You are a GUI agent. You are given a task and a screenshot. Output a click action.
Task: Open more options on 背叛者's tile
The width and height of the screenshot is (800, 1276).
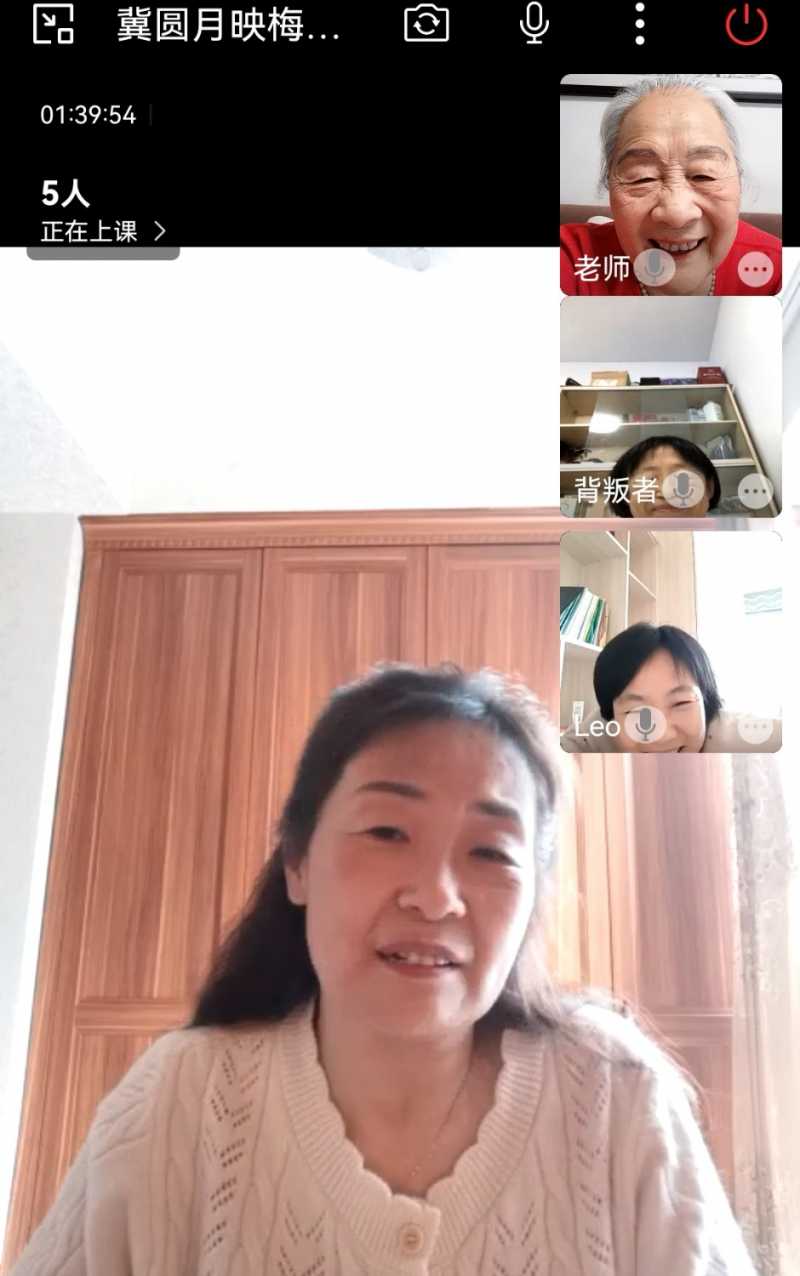coord(755,491)
